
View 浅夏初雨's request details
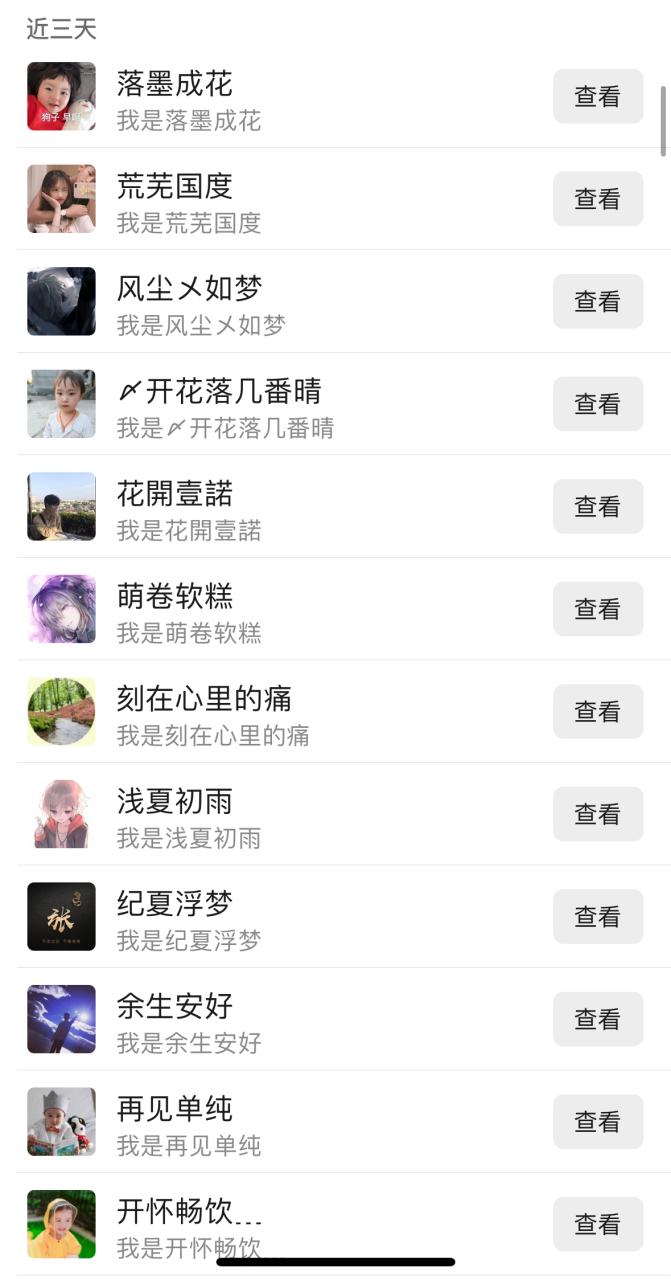[597, 814]
